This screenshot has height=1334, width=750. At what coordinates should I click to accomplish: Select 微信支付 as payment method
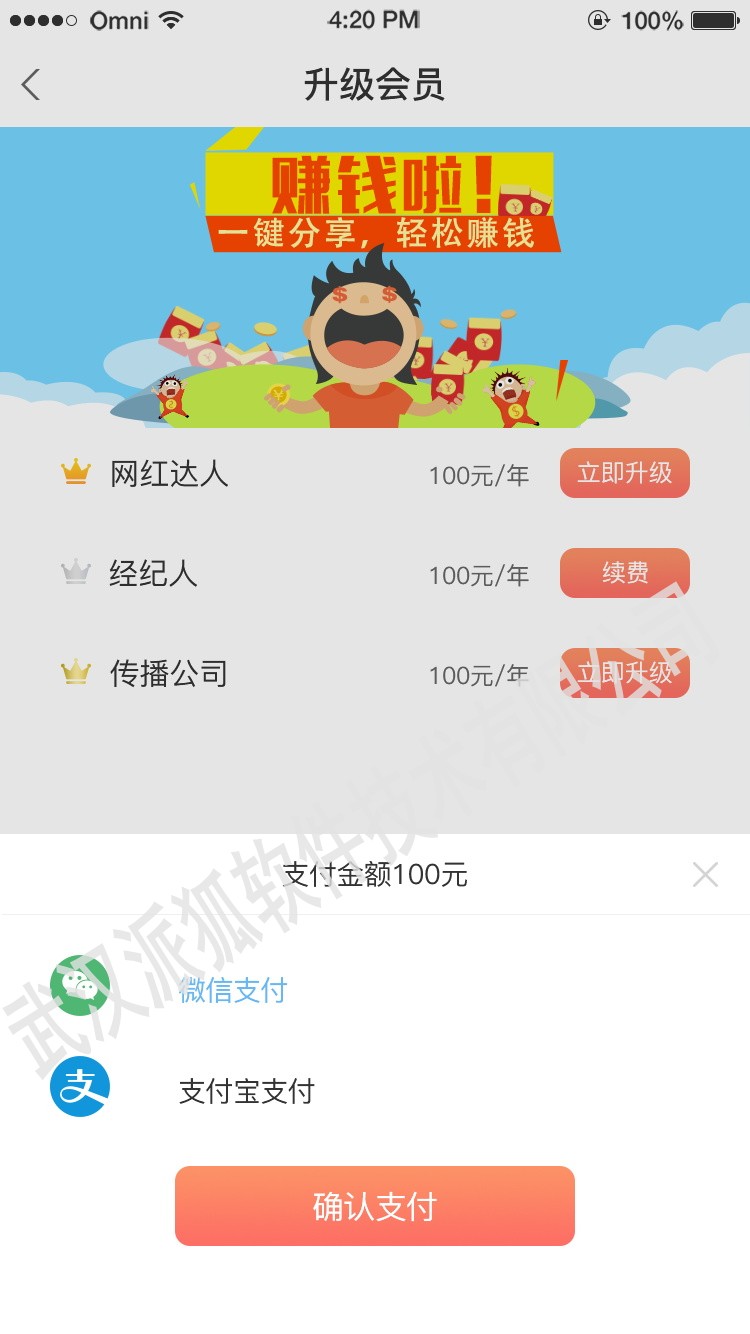pyautogui.click(x=375, y=988)
